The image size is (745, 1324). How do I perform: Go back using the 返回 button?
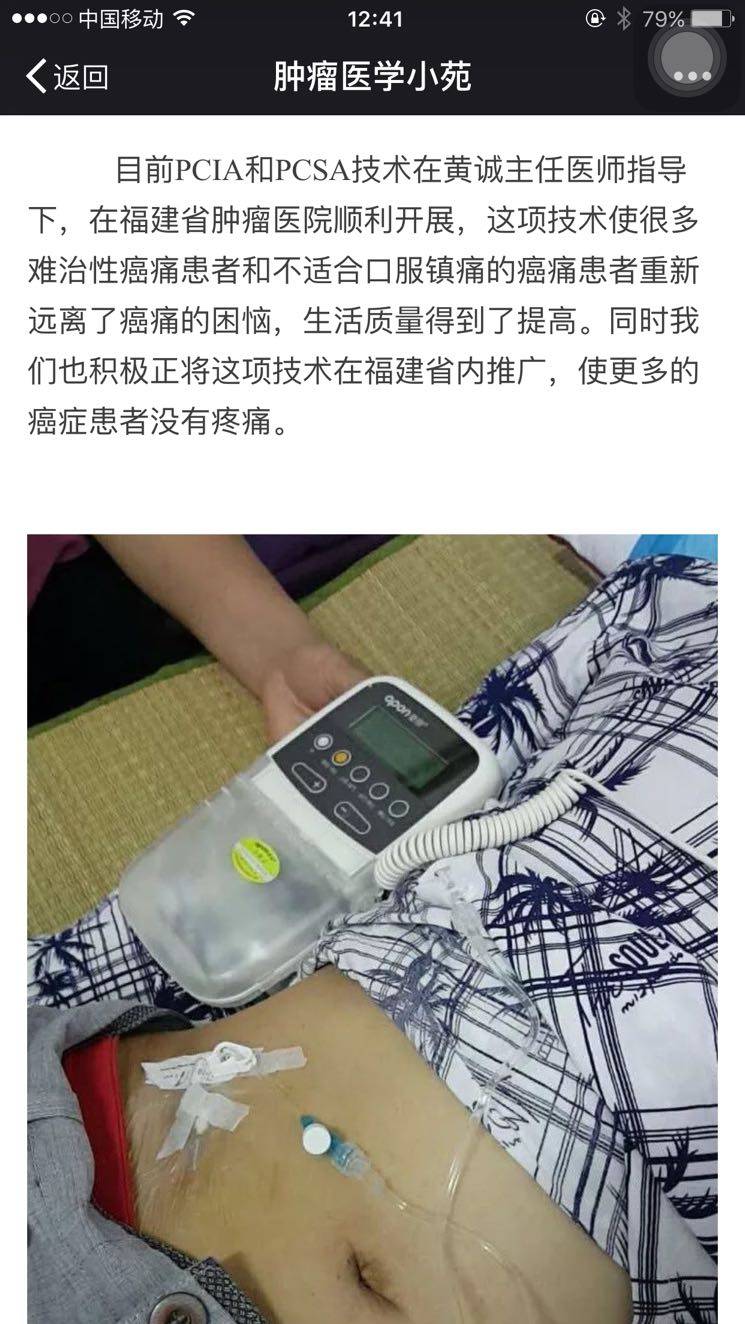pyautogui.click(x=67, y=77)
